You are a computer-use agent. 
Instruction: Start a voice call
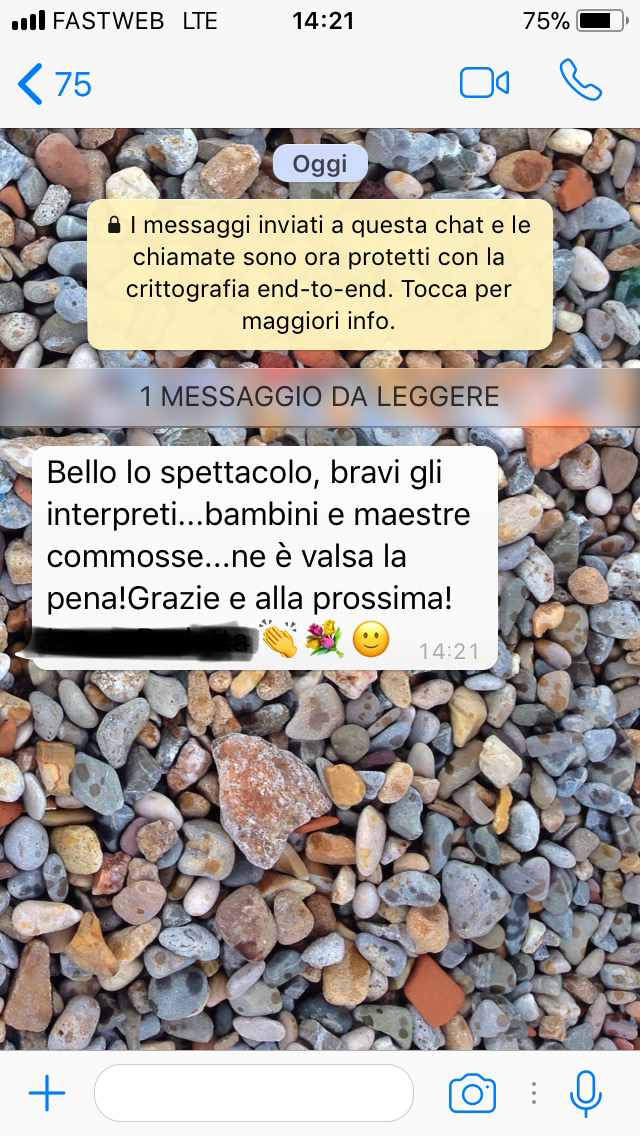point(581,80)
